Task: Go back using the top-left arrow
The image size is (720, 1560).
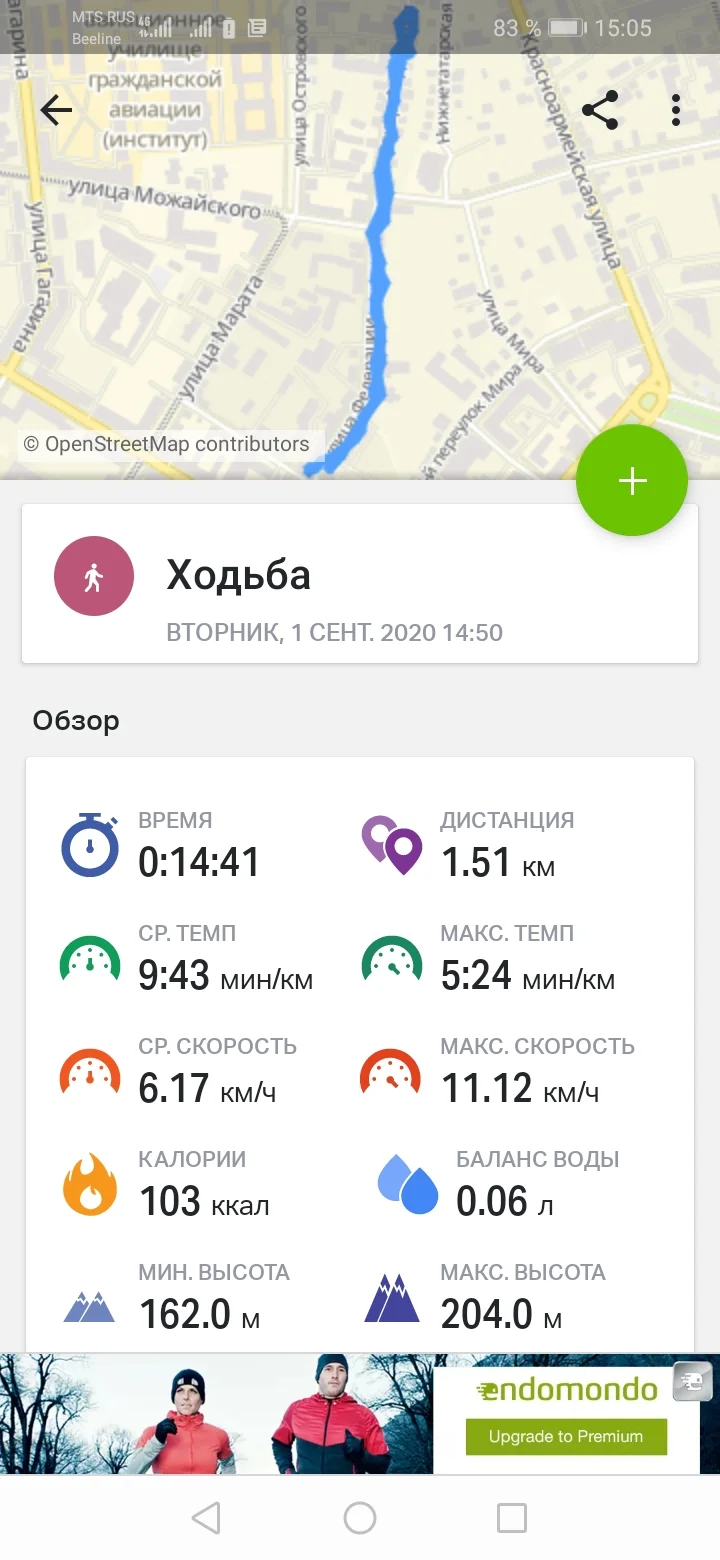Action: [x=57, y=110]
